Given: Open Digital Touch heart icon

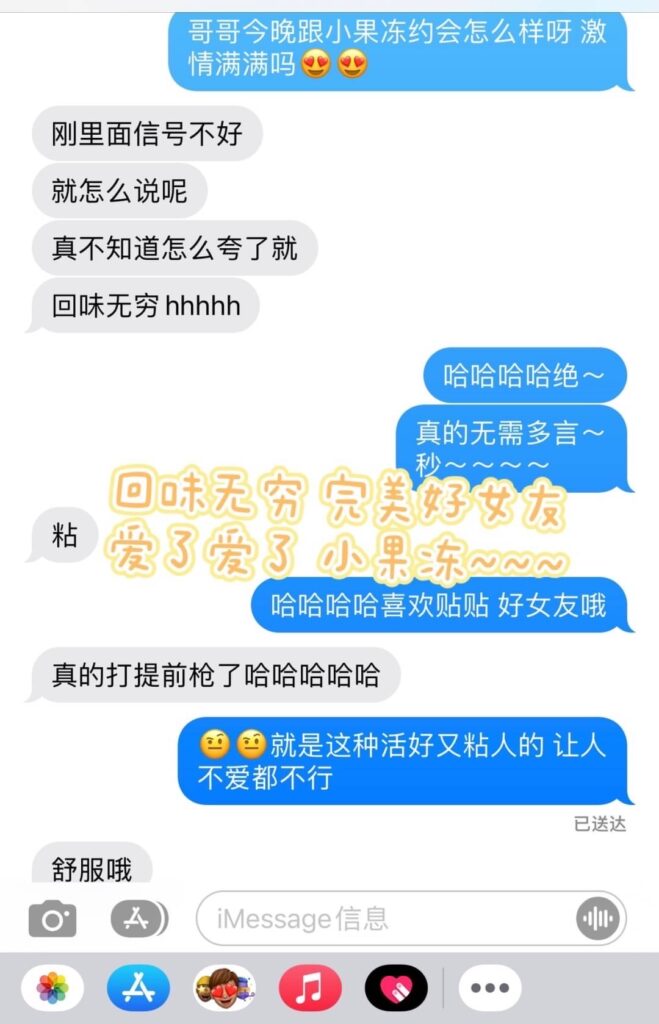Looking at the screenshot, I should 395,988.
